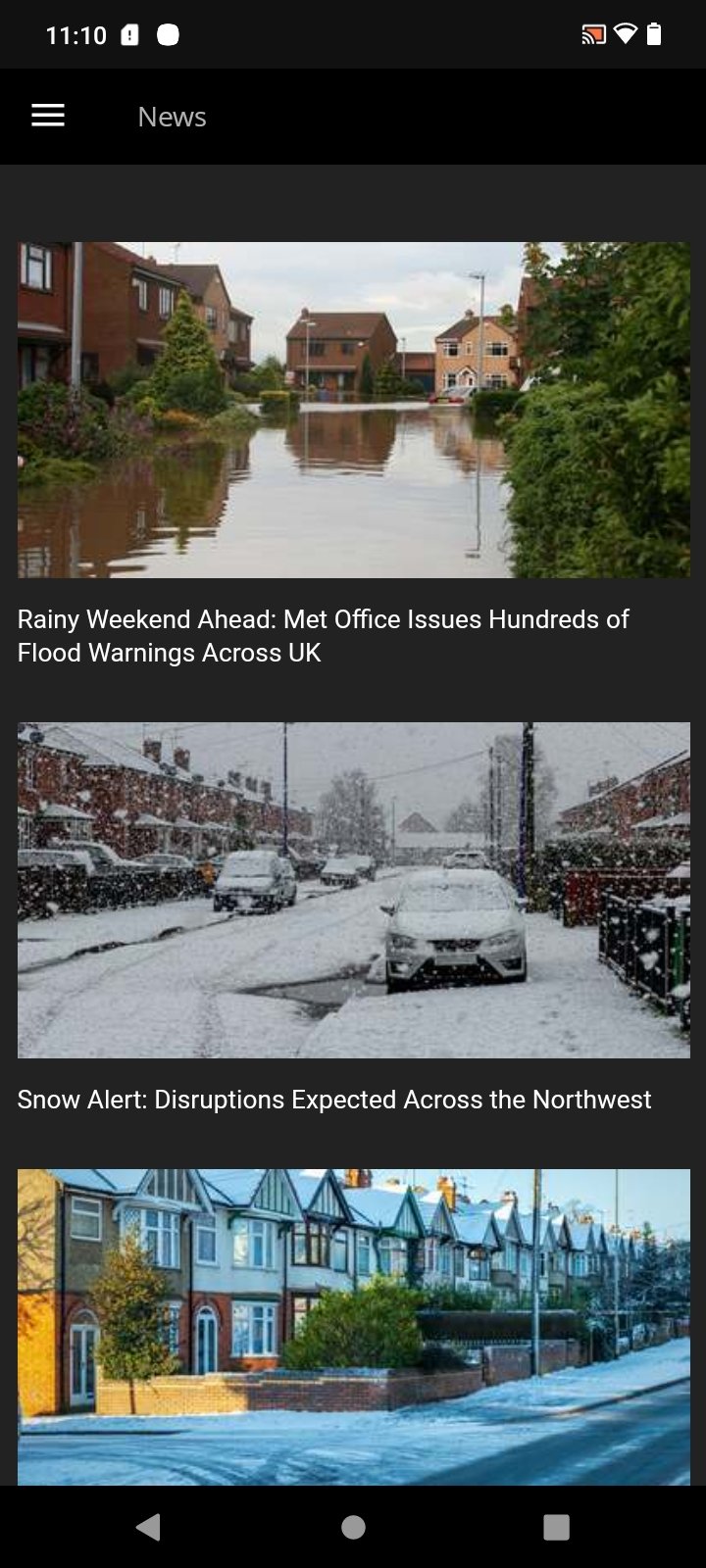Viewport: 706px width, 1568px height.
Task: Open the hamburger navigation menu
Action: click(x=48, y=117)
